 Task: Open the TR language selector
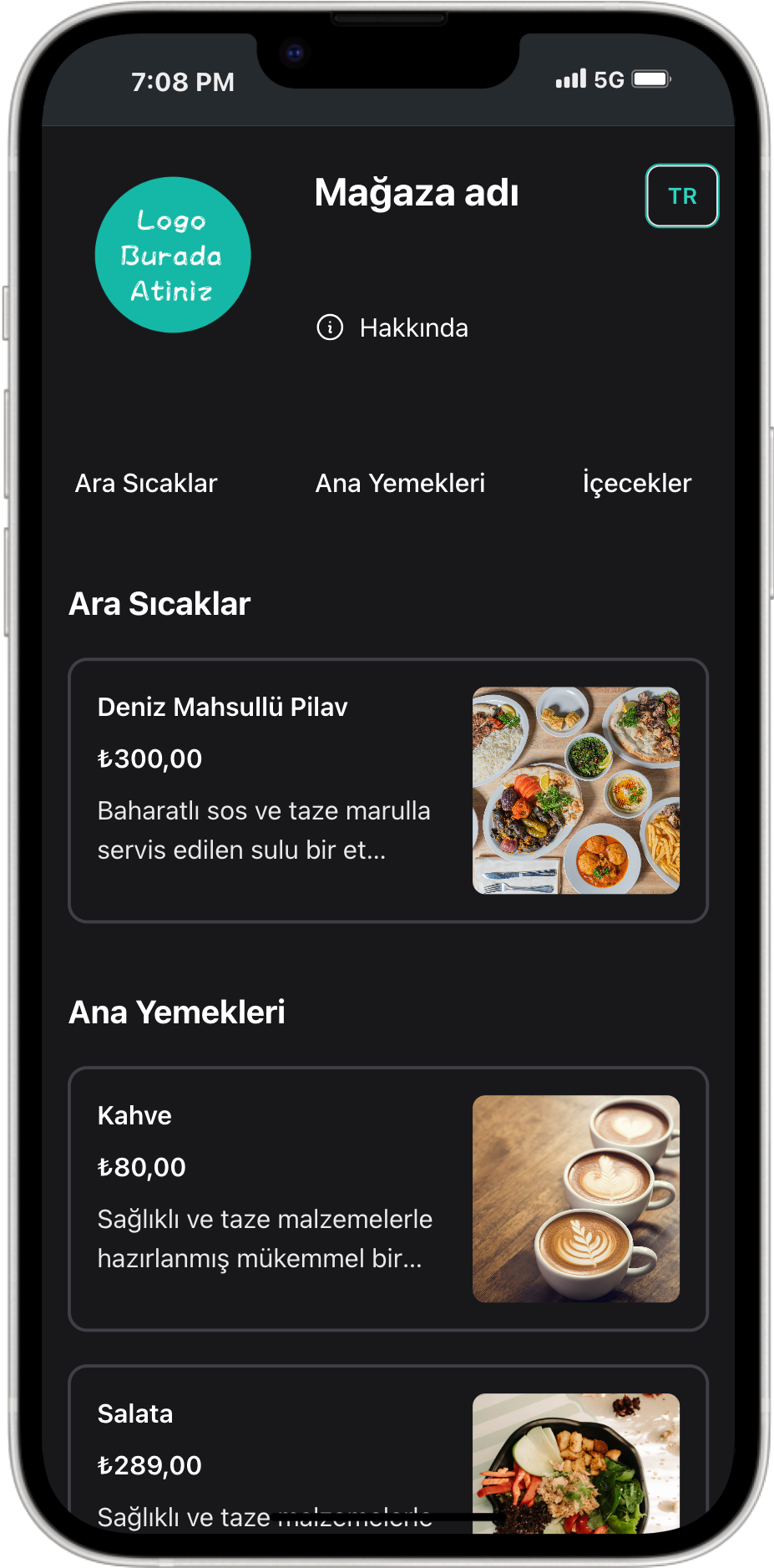pos(681,196)
